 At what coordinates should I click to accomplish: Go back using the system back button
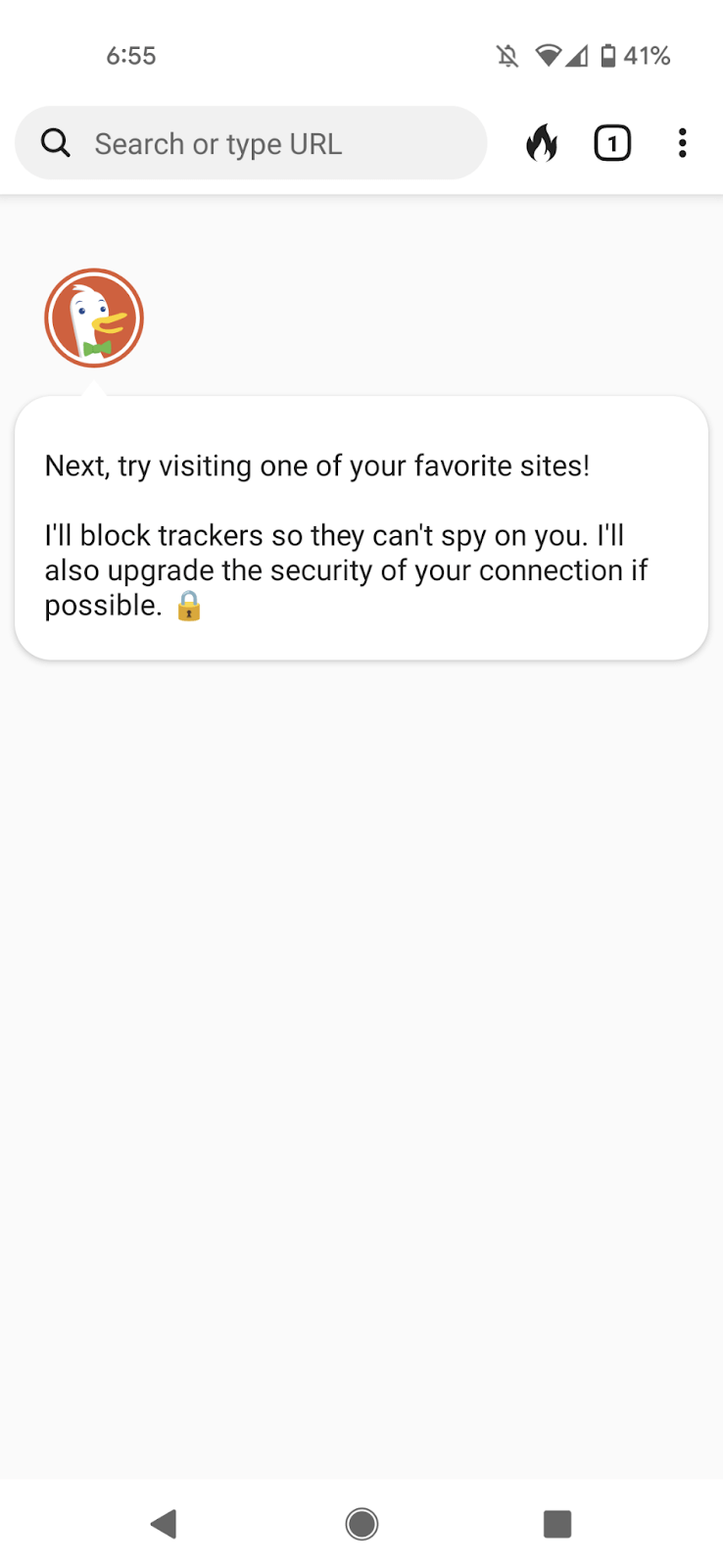[164, 1524]
